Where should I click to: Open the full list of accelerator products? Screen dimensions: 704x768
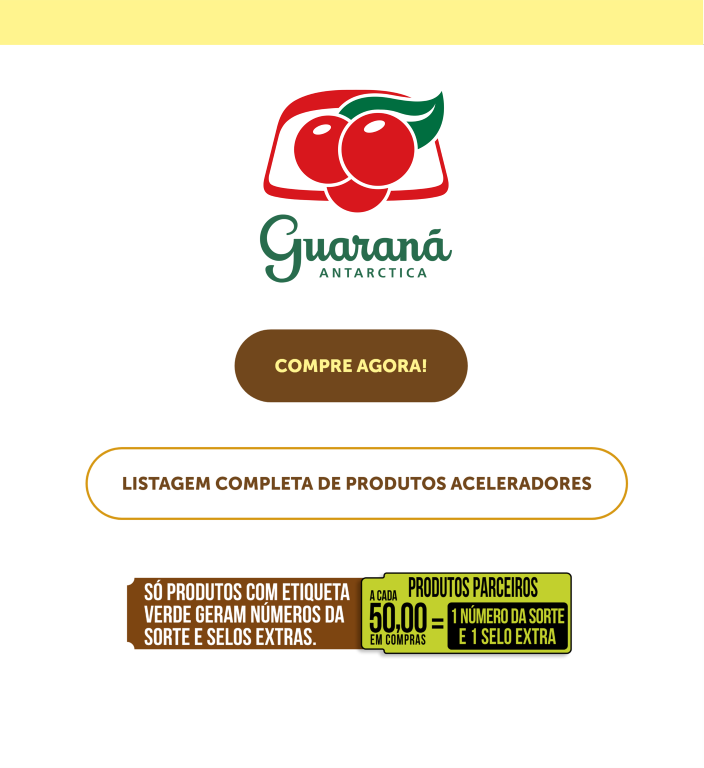[356, 484]
